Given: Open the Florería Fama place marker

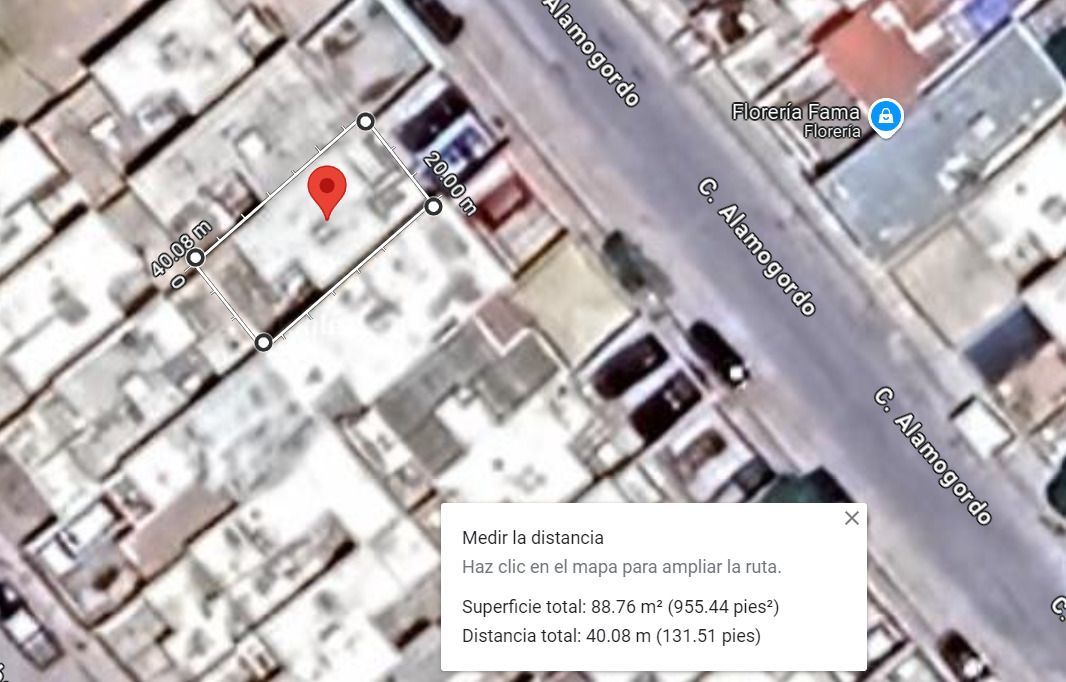Looking at the screenshot, I should (885, 118).
